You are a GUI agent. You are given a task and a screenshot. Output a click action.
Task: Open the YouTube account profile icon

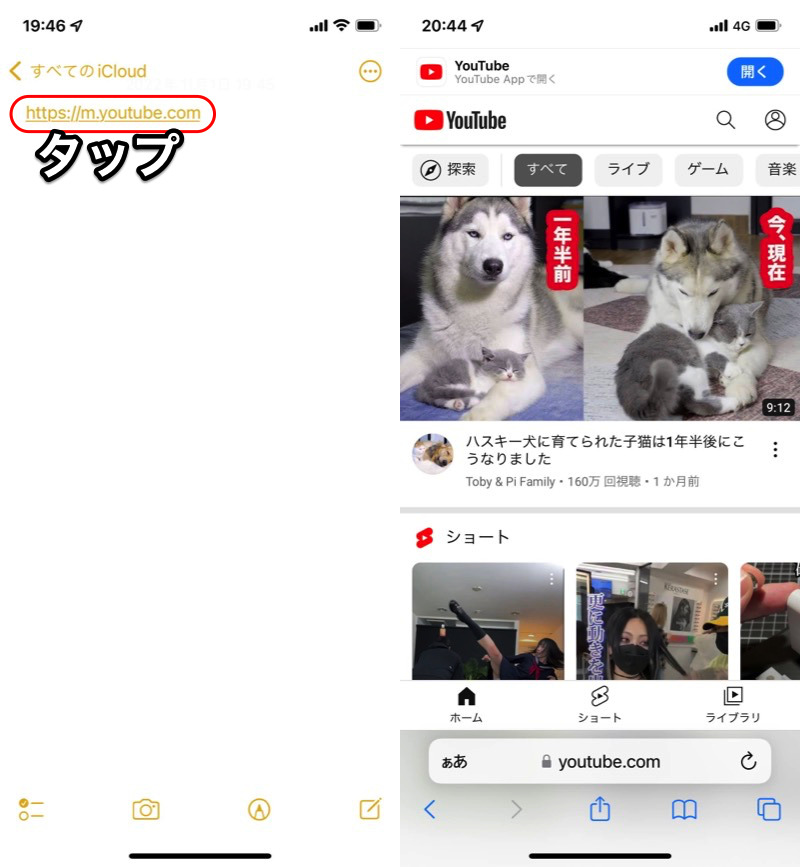point(775,120)
